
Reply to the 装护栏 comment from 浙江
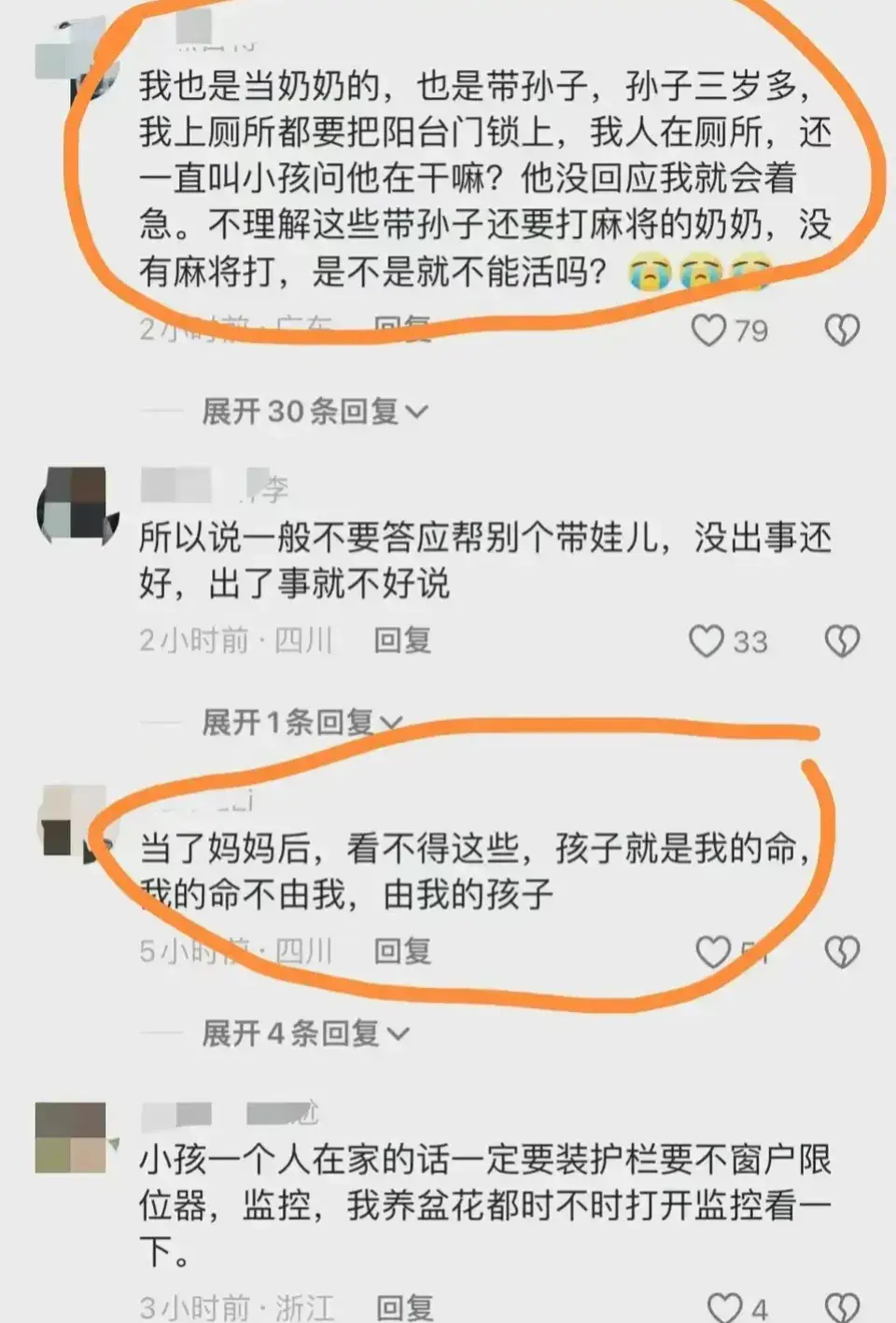(x=404, y=1307)
